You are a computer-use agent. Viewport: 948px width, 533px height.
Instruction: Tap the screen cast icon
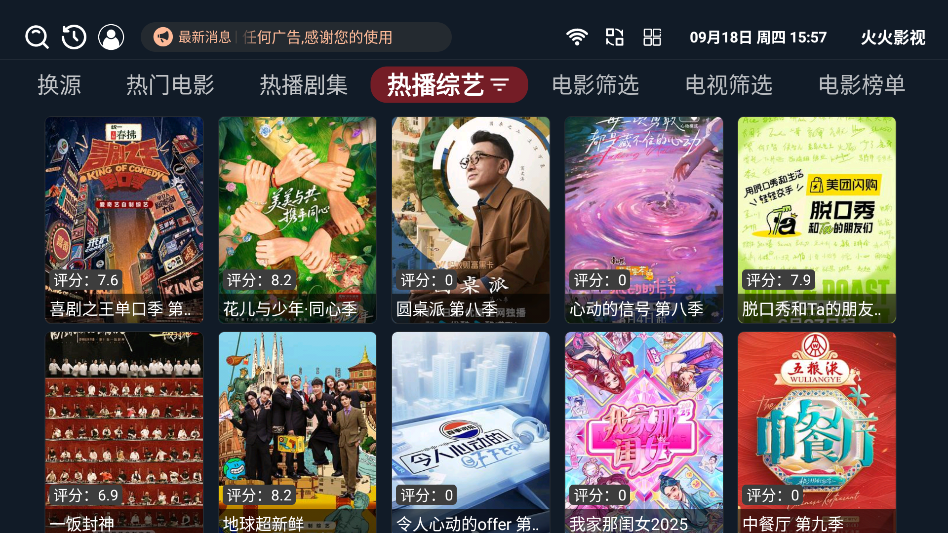pyautogui.click(x=614, y=38)
